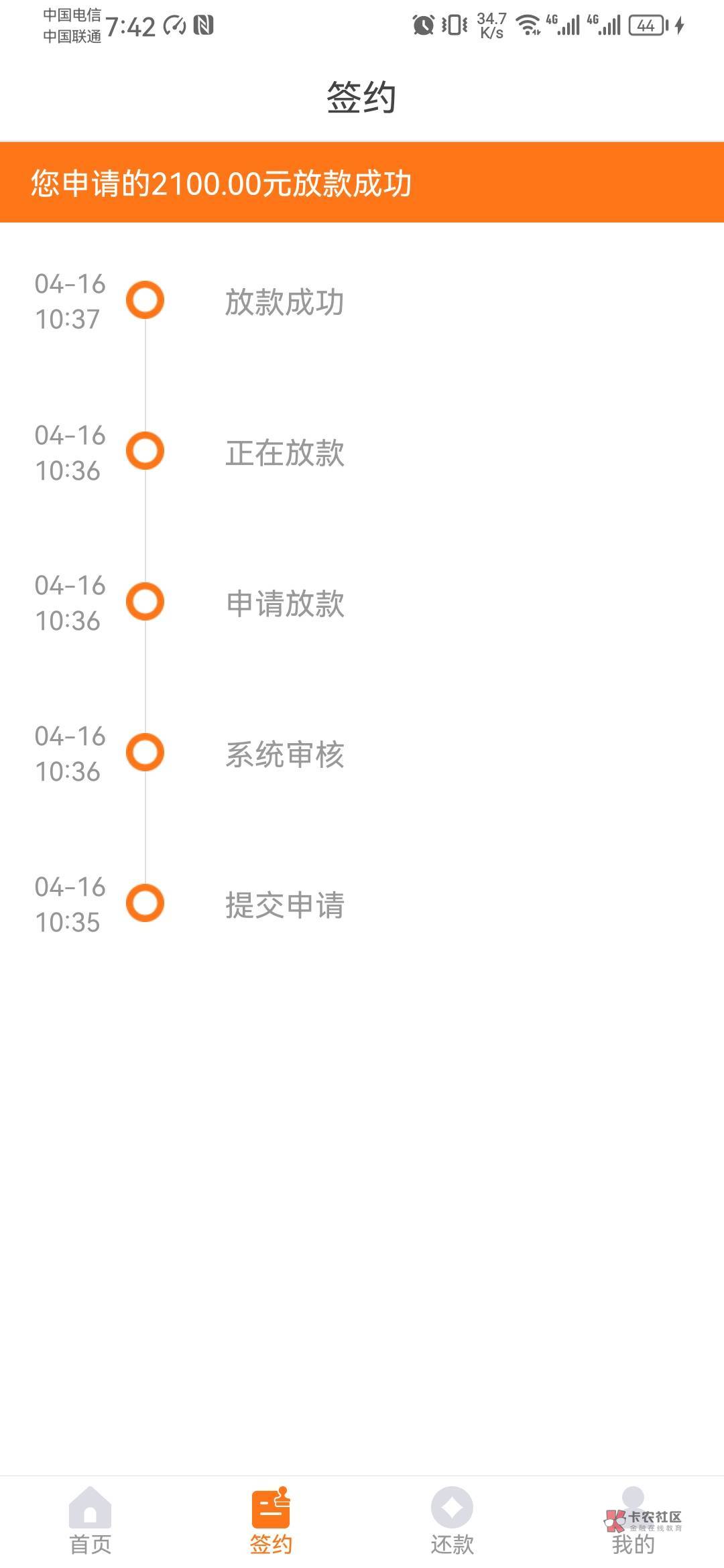Switch to the 还款 repayment tab
This screenshot has height=1568, width=724.
click(x=452, y=1521)
